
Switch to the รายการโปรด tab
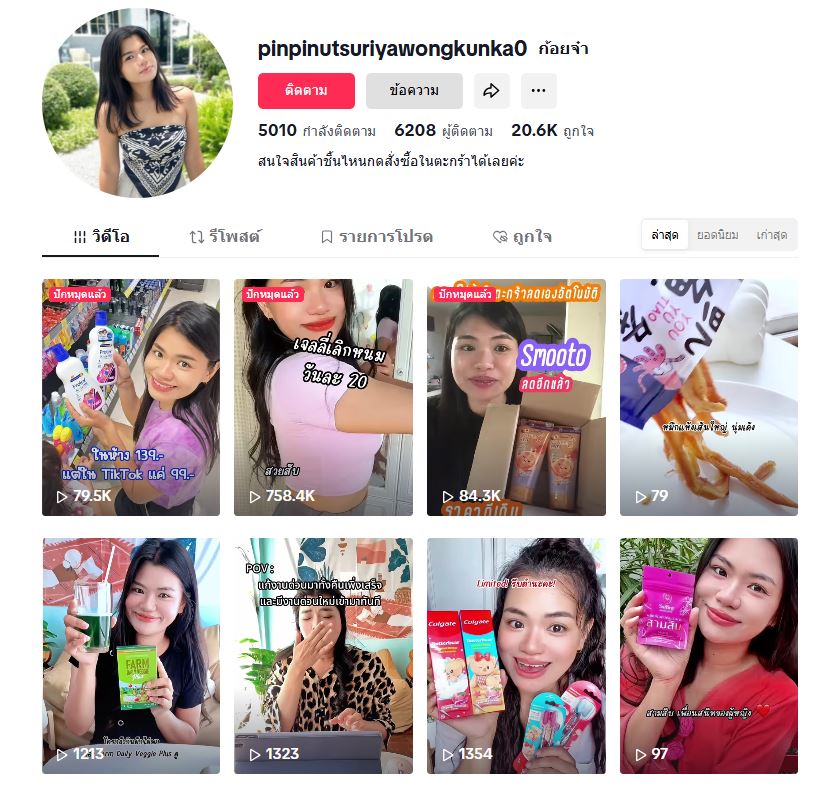tap(376, 237)
